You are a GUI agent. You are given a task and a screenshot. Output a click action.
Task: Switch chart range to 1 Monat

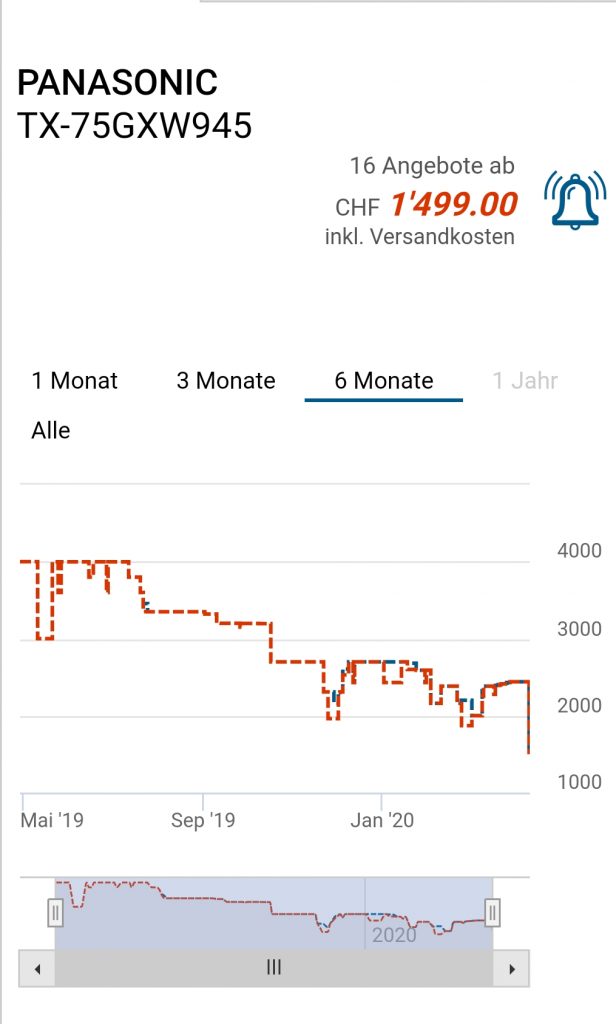tap(75, 381)
